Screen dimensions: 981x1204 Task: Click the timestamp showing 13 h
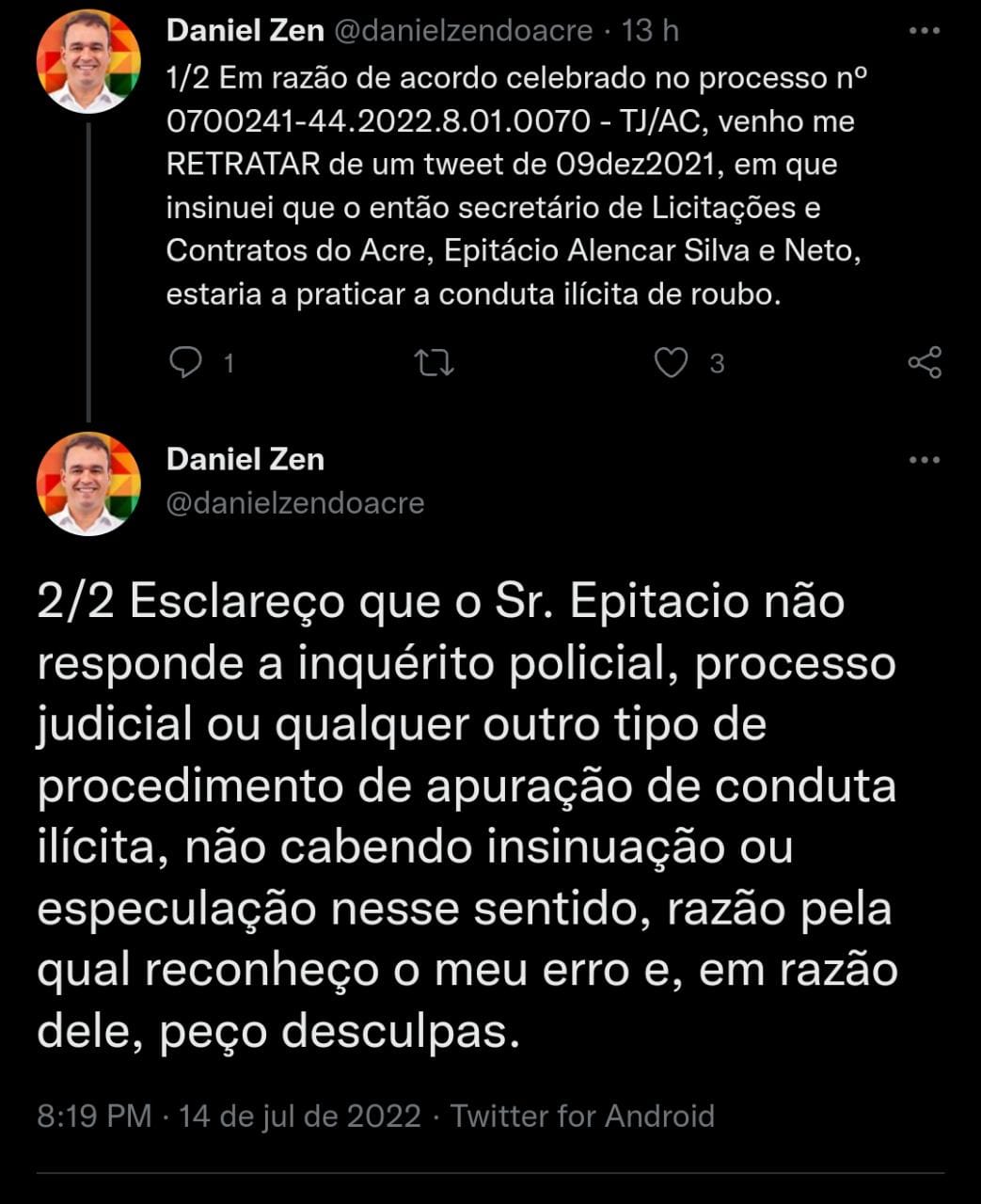(652, 31)
